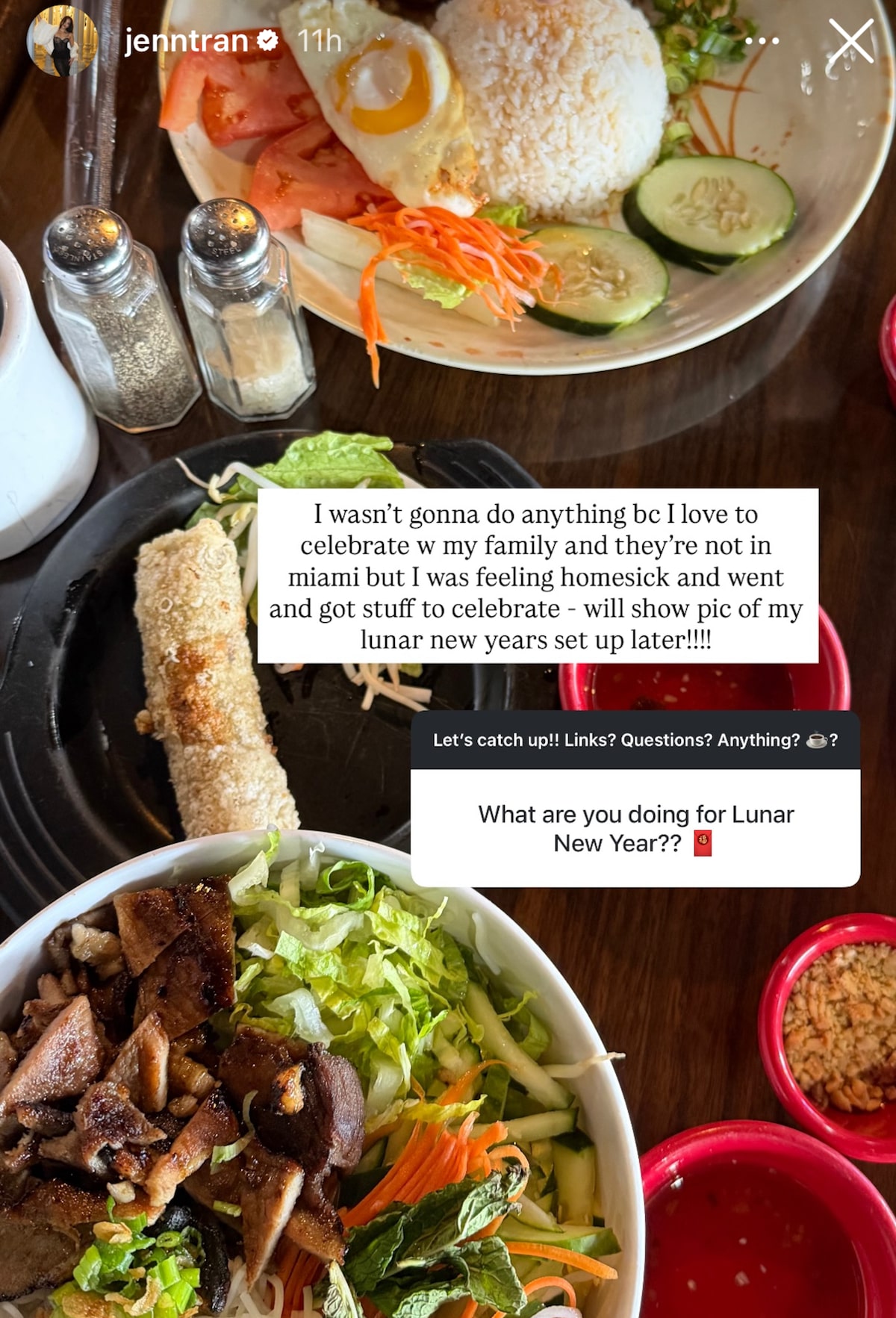896x1318 pixels.
Task: Open jenntran's profile picture
Action: coord(61,41)
